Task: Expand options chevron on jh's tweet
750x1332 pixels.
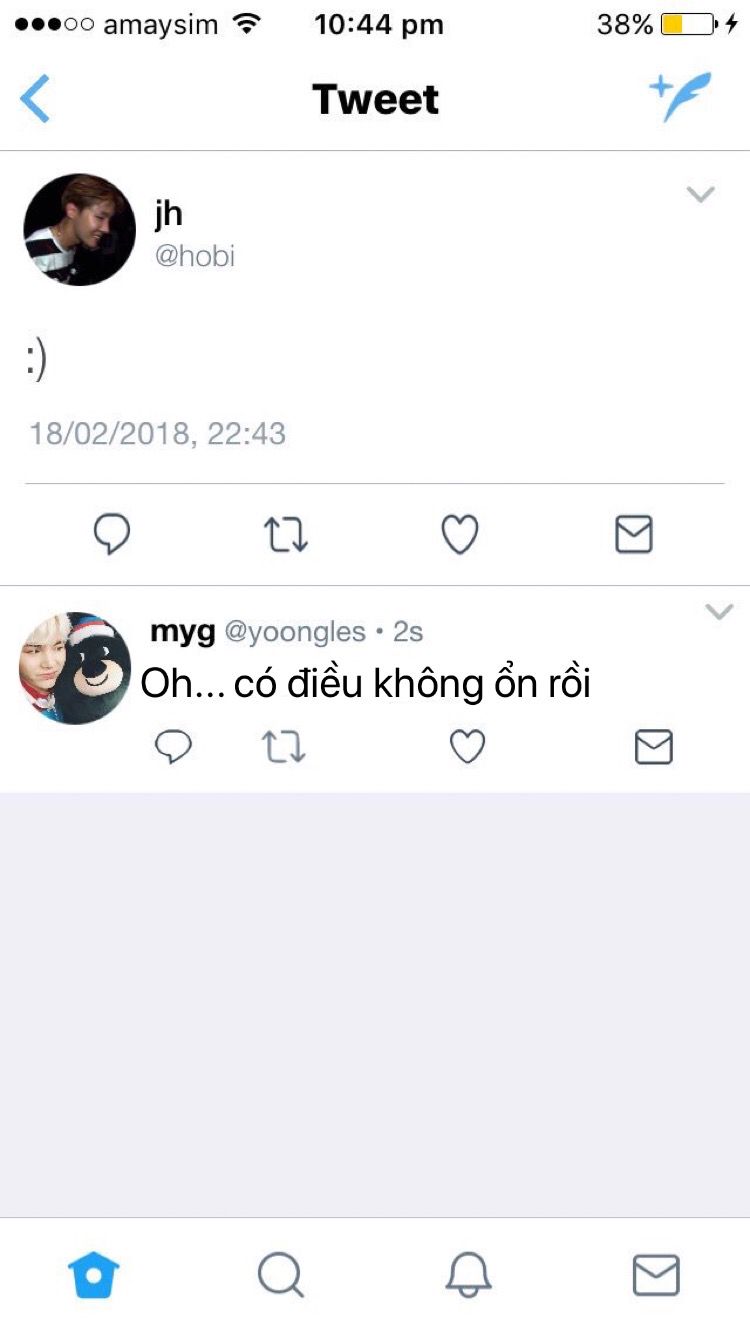Action: pyautogui.click(x=701, y=194)
